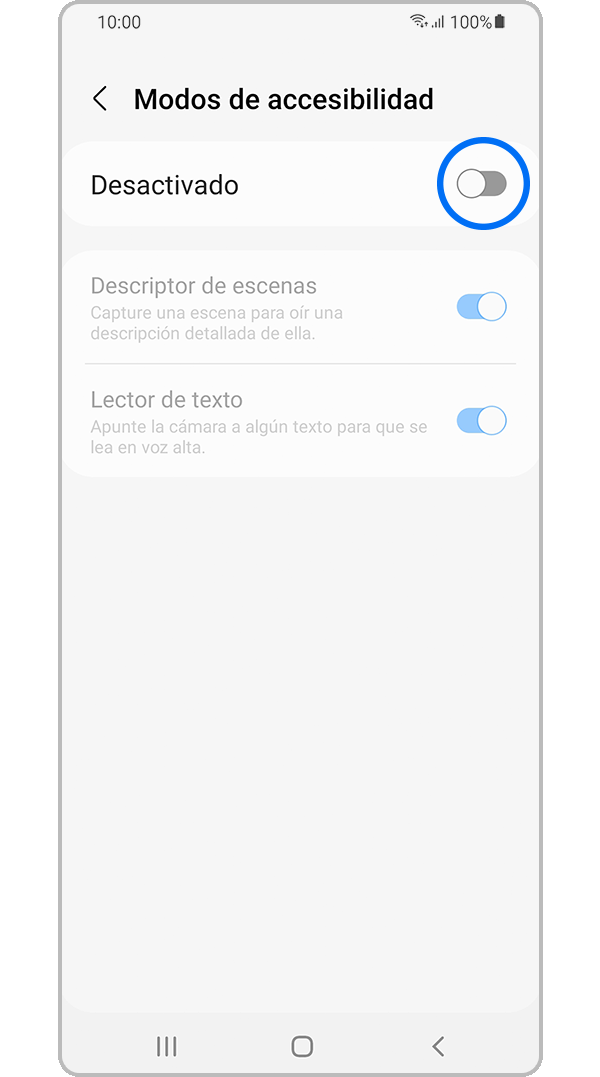
Task: Go back from Modos de accesibilidad
Action: coord(100,99)
